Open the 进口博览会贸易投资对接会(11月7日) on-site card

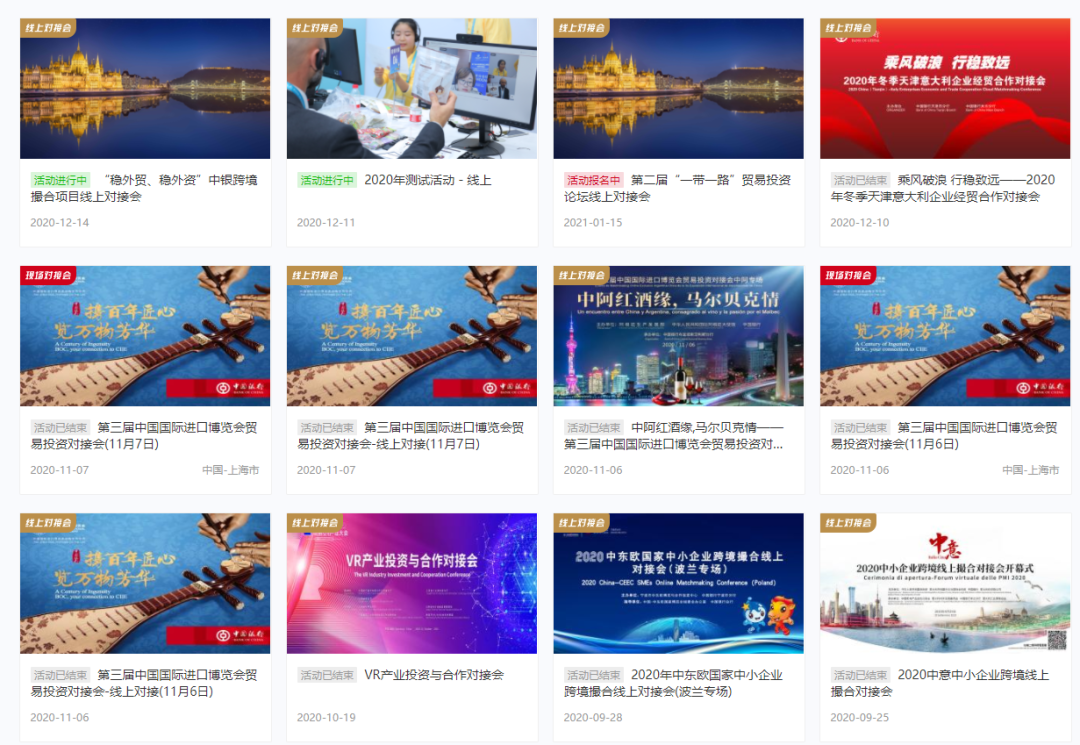(x=145, y=435)
